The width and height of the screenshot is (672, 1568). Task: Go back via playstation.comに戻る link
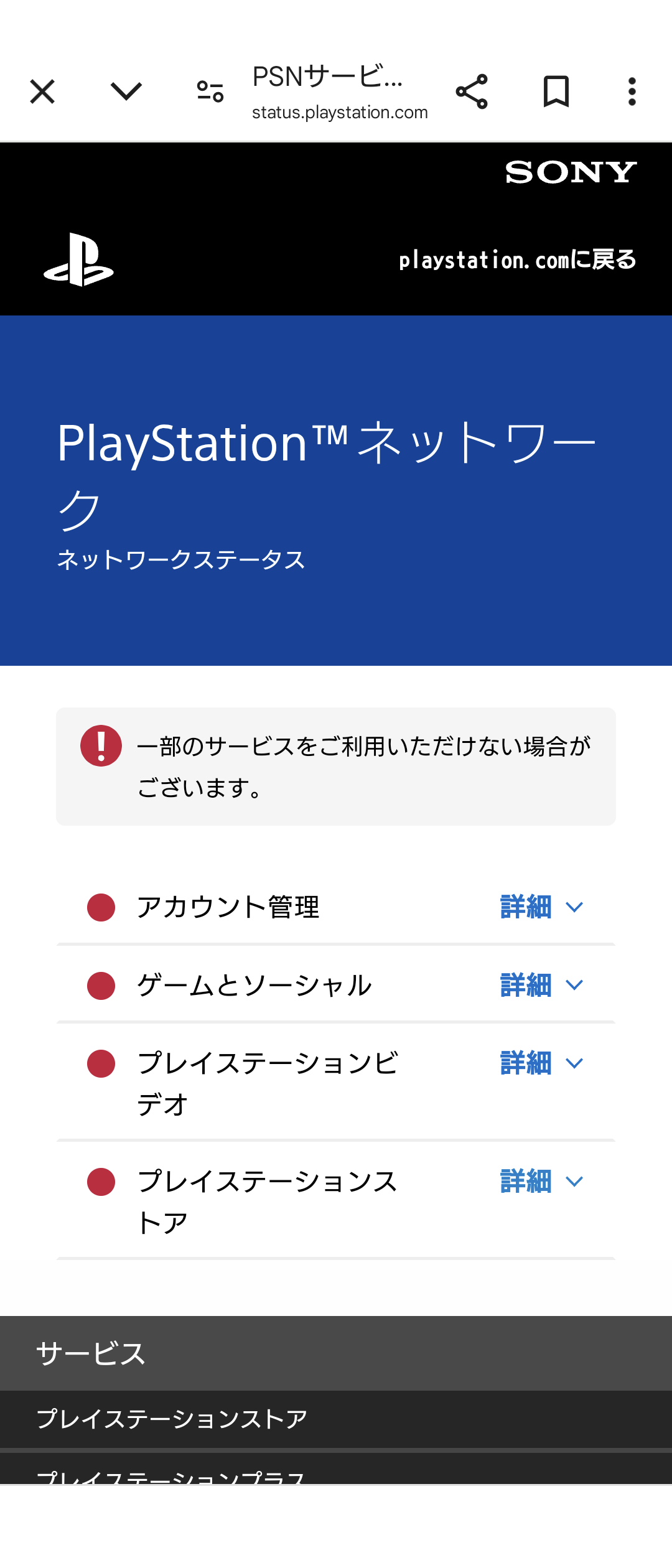pos(517,260)
